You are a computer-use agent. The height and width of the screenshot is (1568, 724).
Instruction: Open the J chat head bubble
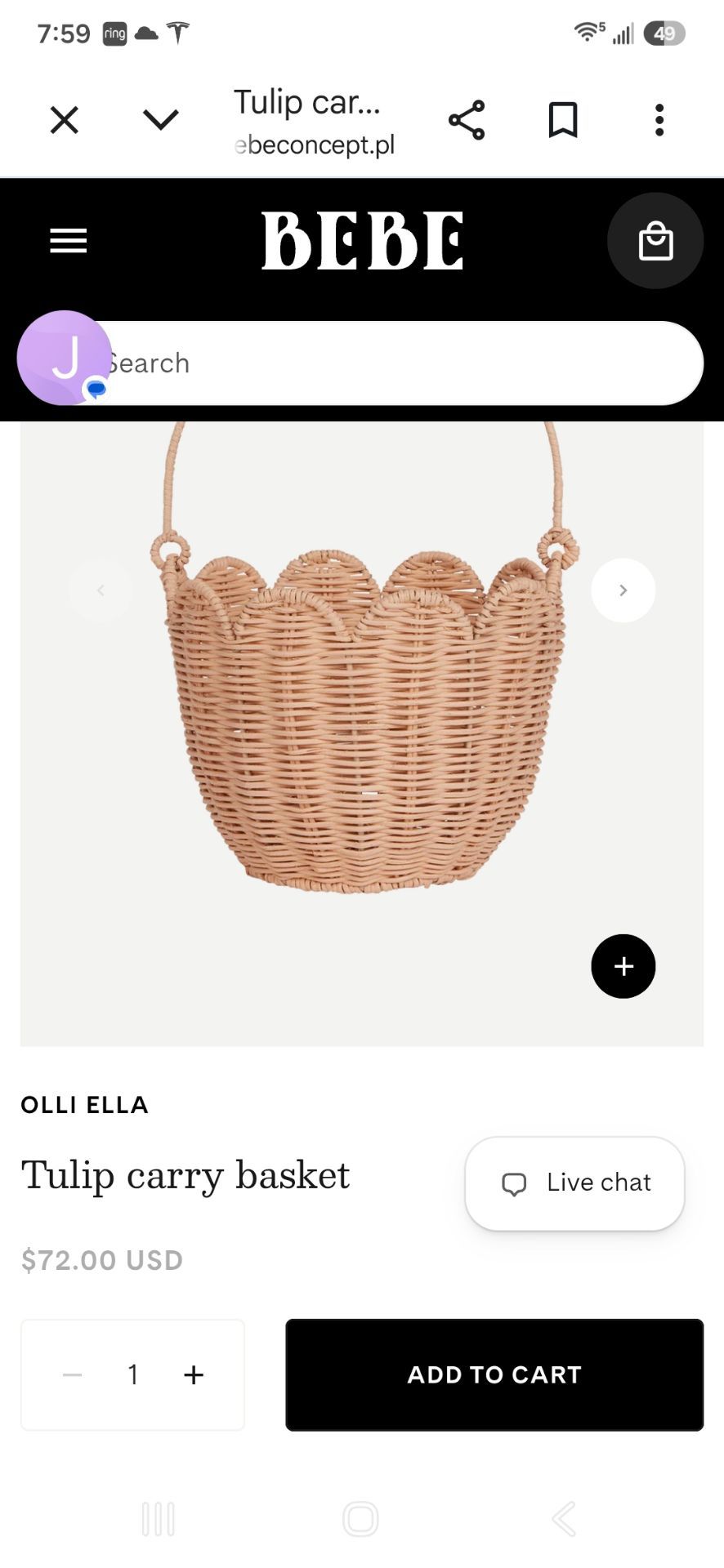pos(64,358)
